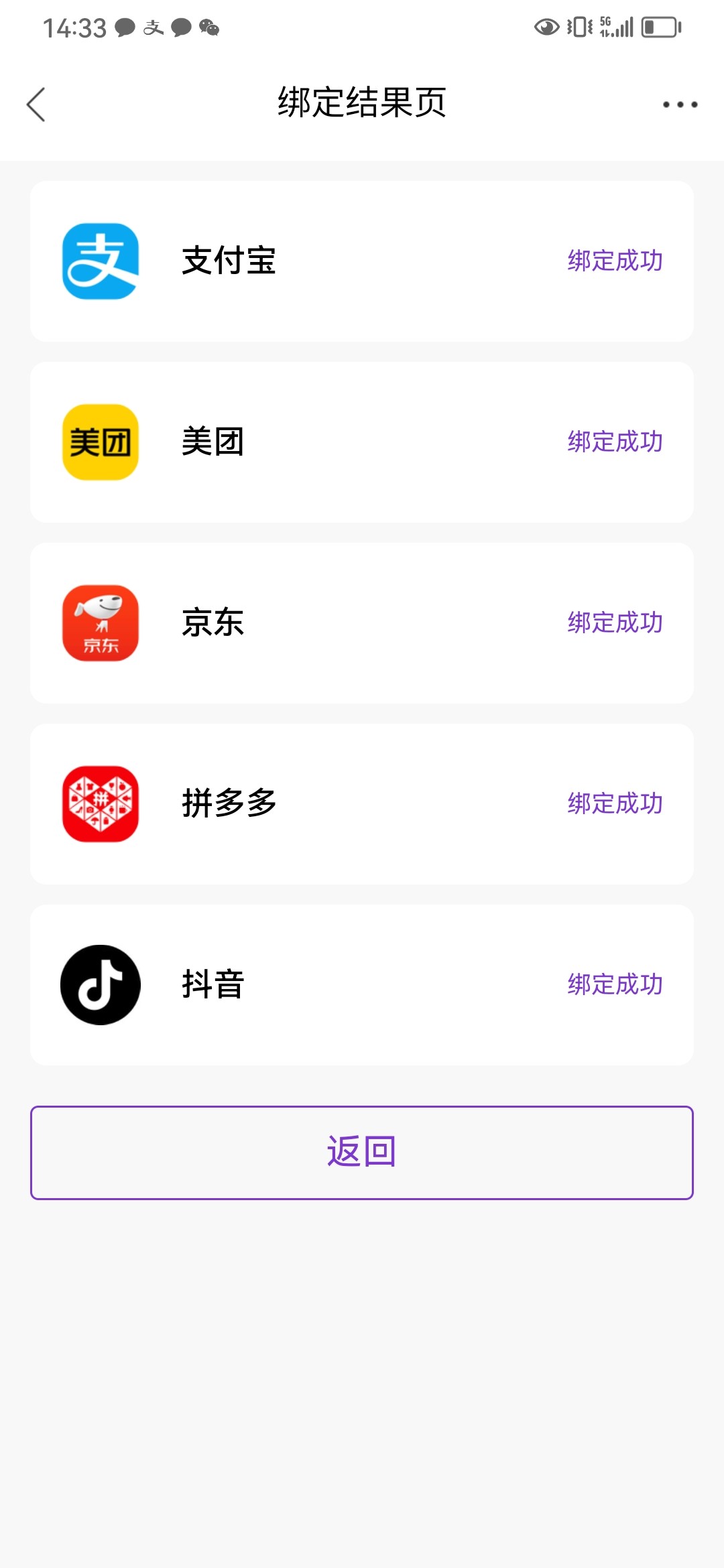Viewport: 724px width, 1568px height.
Task: Go back using the header arrow
Action: coord(36,105)
